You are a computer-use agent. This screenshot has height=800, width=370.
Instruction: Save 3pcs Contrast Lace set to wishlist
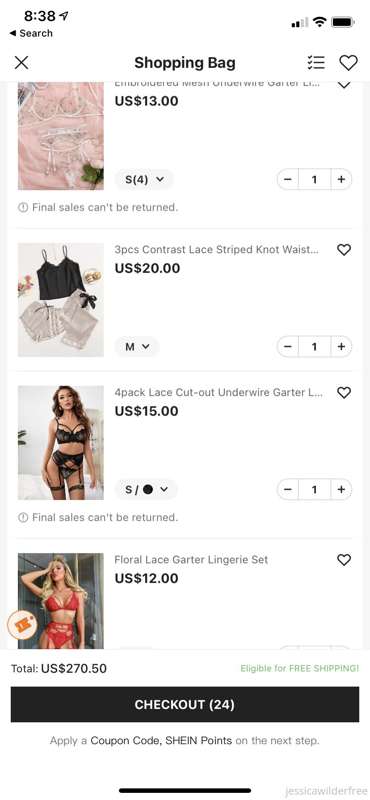coord(344,249)
